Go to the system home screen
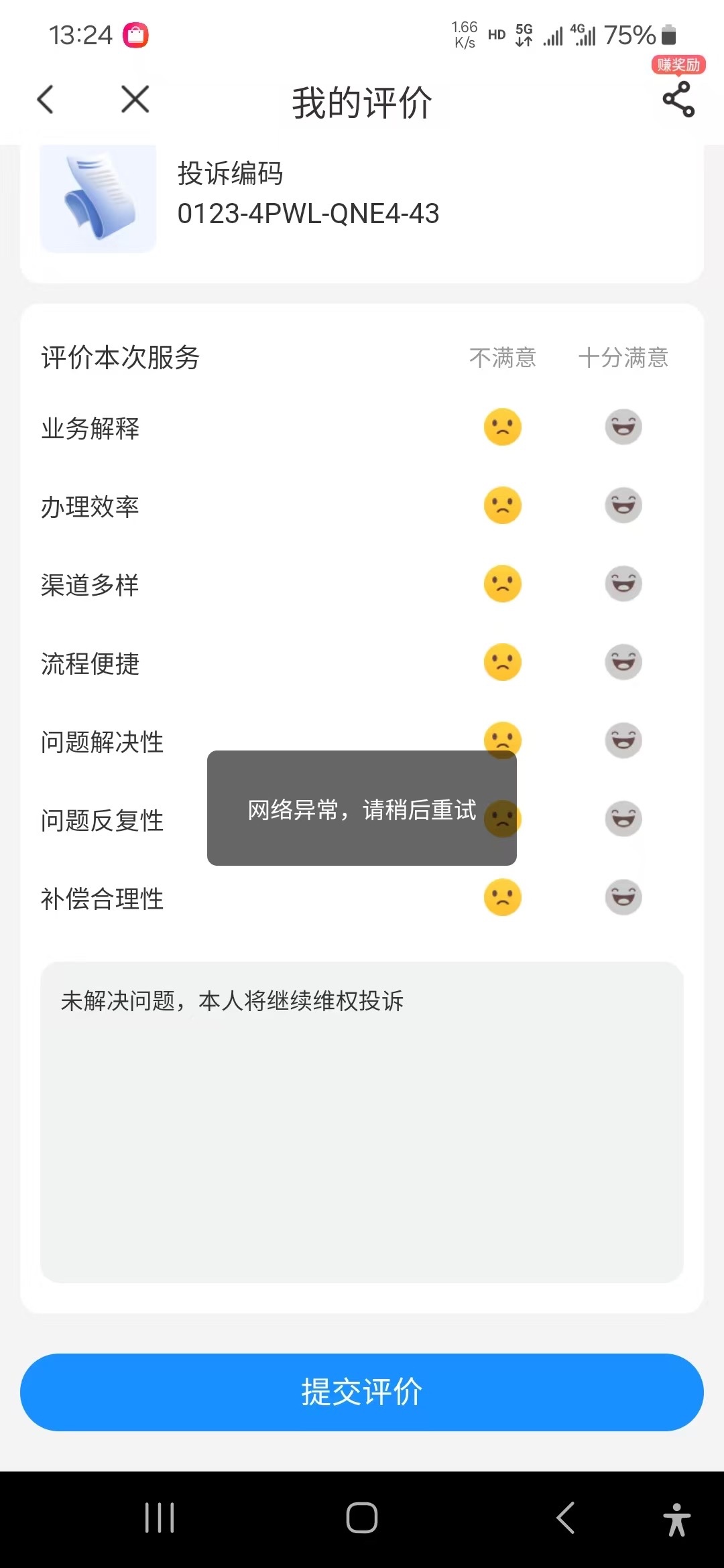Screen dimensions: 724x1568 coord(362,1518)
